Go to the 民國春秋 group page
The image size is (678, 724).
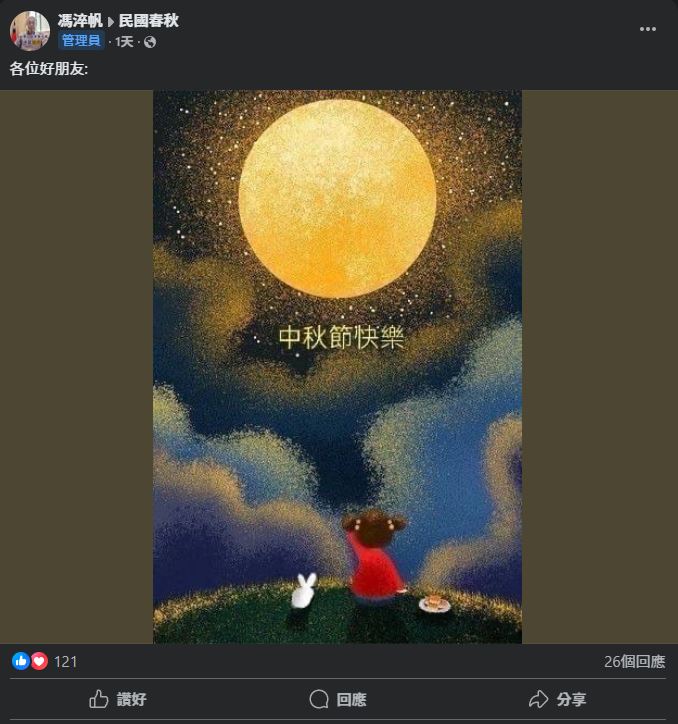tap(149, 21)
